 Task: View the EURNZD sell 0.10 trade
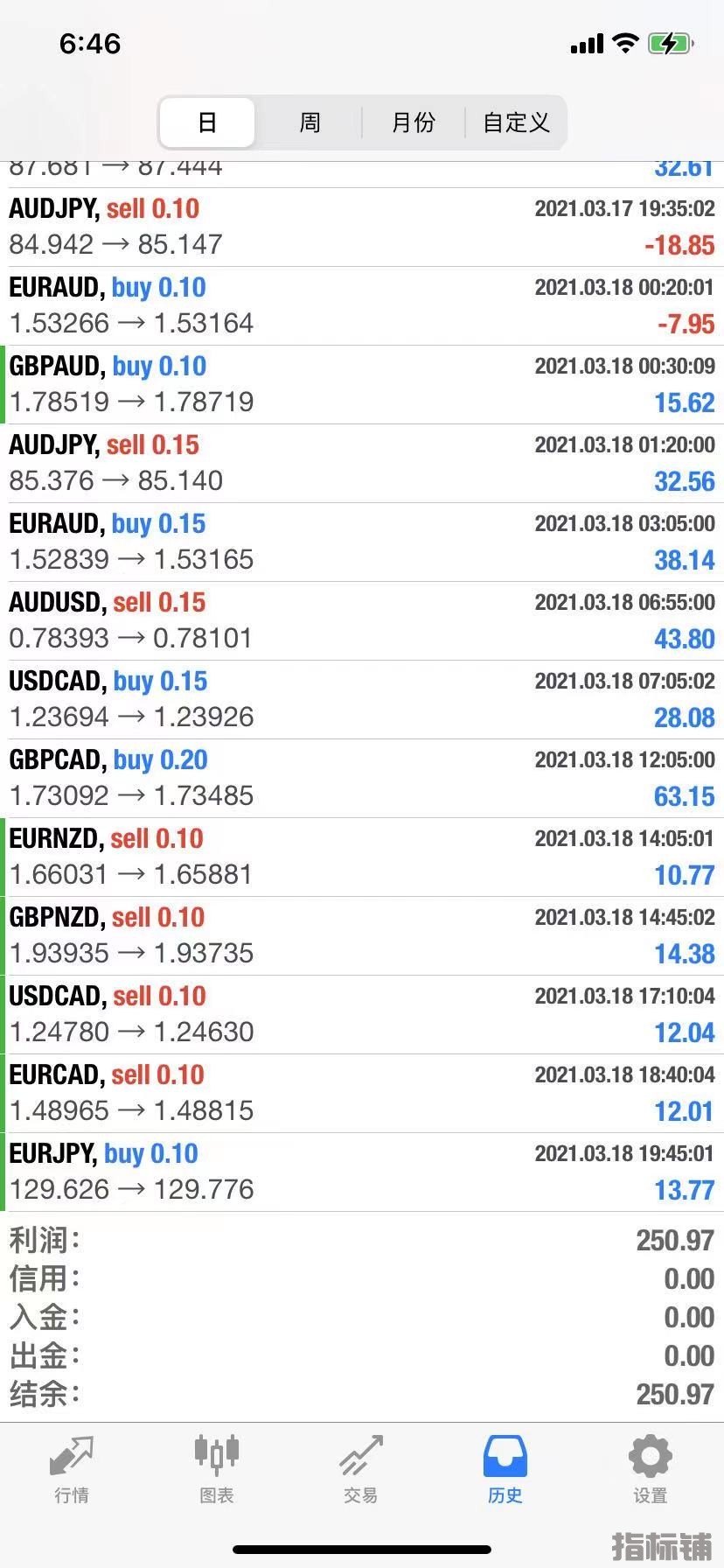pyautogui.click(x=362, y=857)
